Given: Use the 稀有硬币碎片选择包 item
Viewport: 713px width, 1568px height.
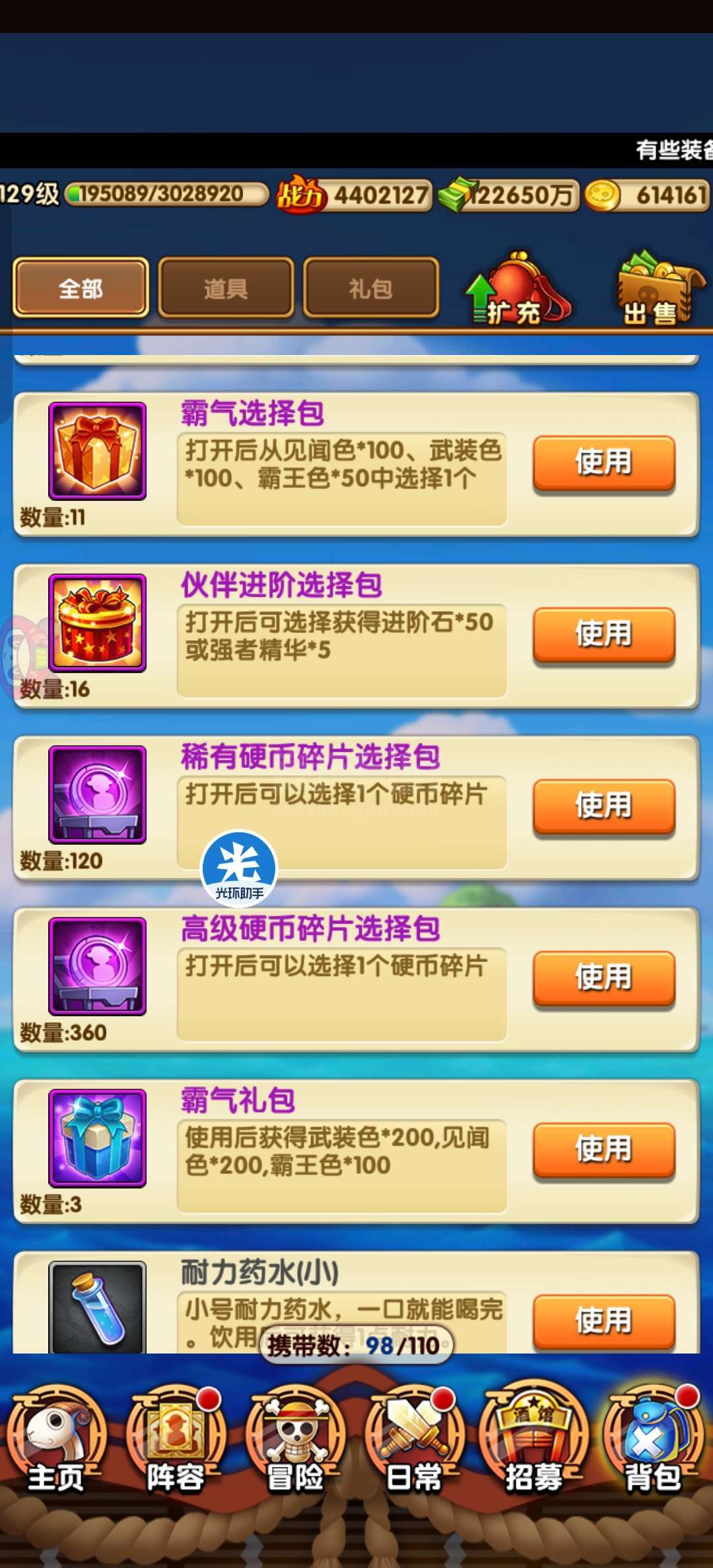Looking at the screenshot, I should pos(604,806).
